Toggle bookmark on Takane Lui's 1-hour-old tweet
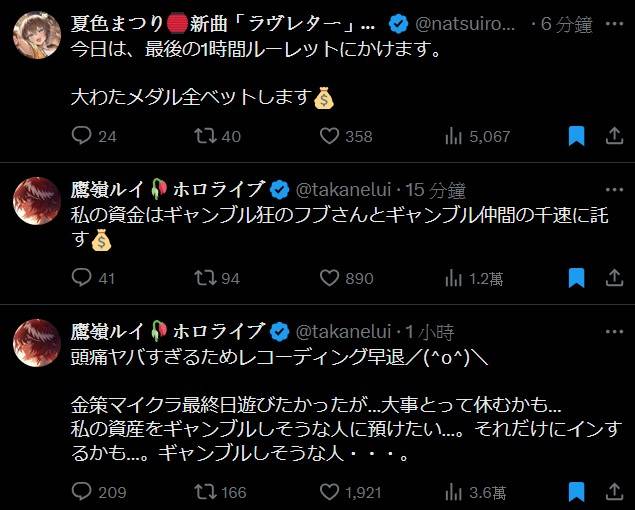The image size is (635, 510). tap(576, 492)
